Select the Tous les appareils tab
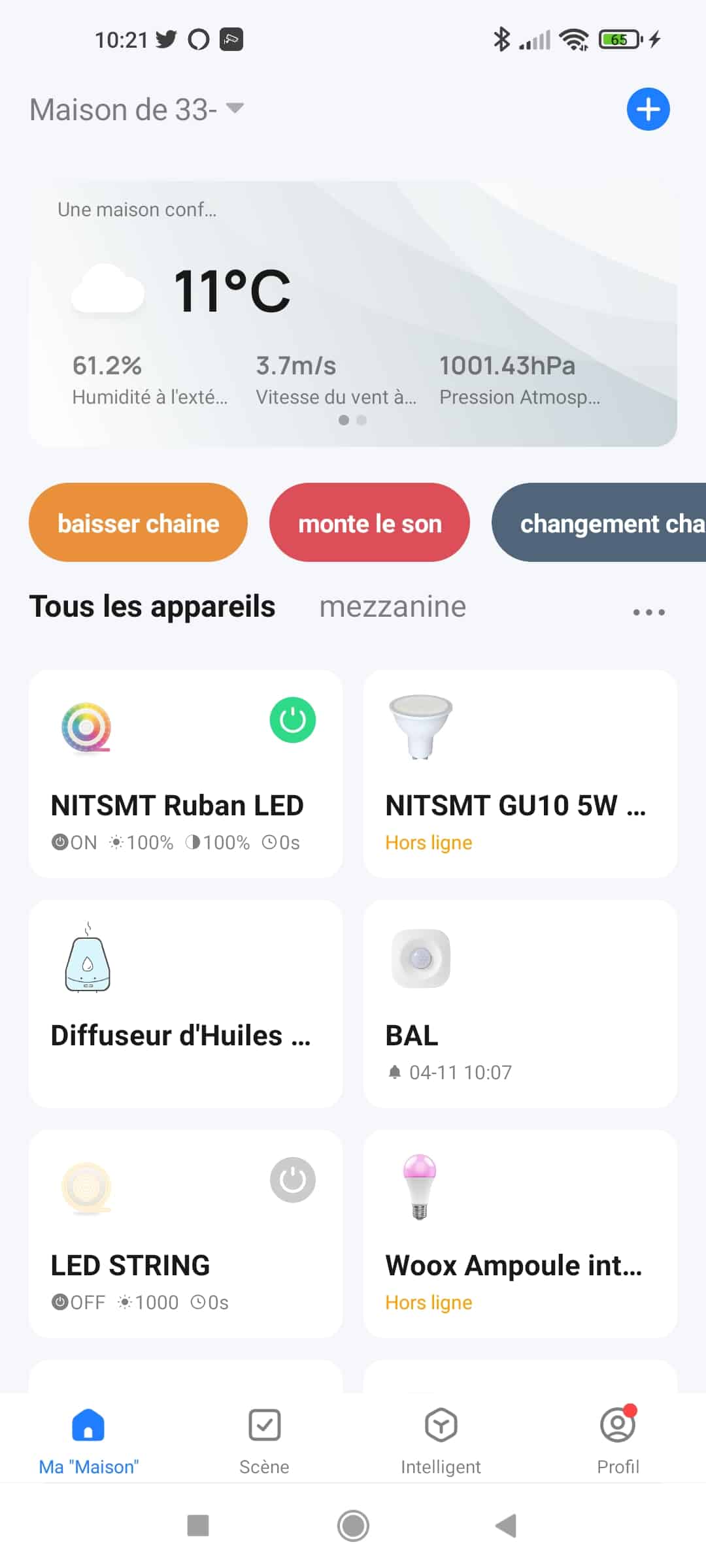The width and height of the screenshot is (706, 1568). (x=152, y=607)
